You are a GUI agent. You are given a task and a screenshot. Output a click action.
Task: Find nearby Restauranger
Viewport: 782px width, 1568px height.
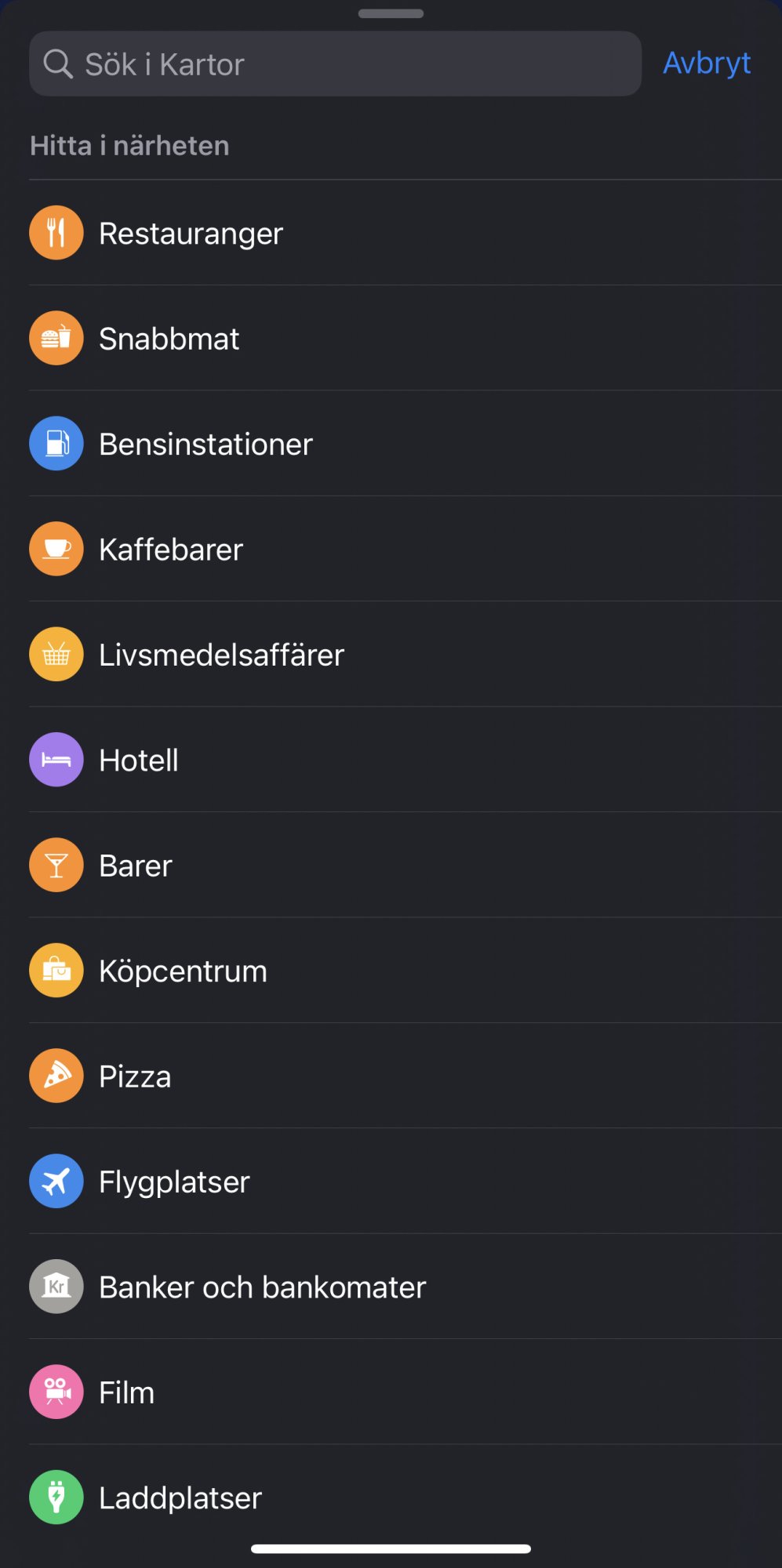tap(191, 234)
